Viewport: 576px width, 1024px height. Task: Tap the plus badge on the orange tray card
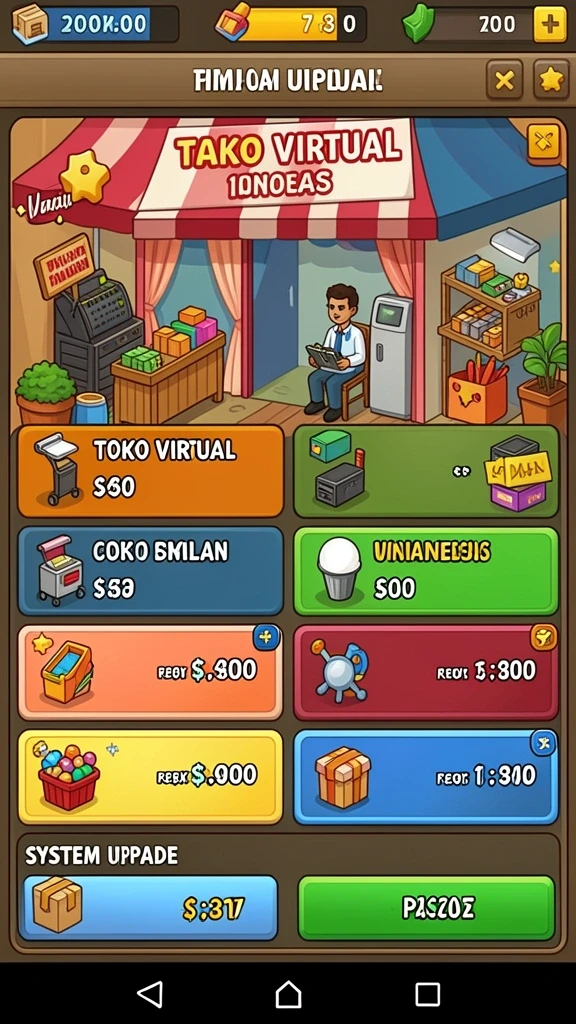266,637
